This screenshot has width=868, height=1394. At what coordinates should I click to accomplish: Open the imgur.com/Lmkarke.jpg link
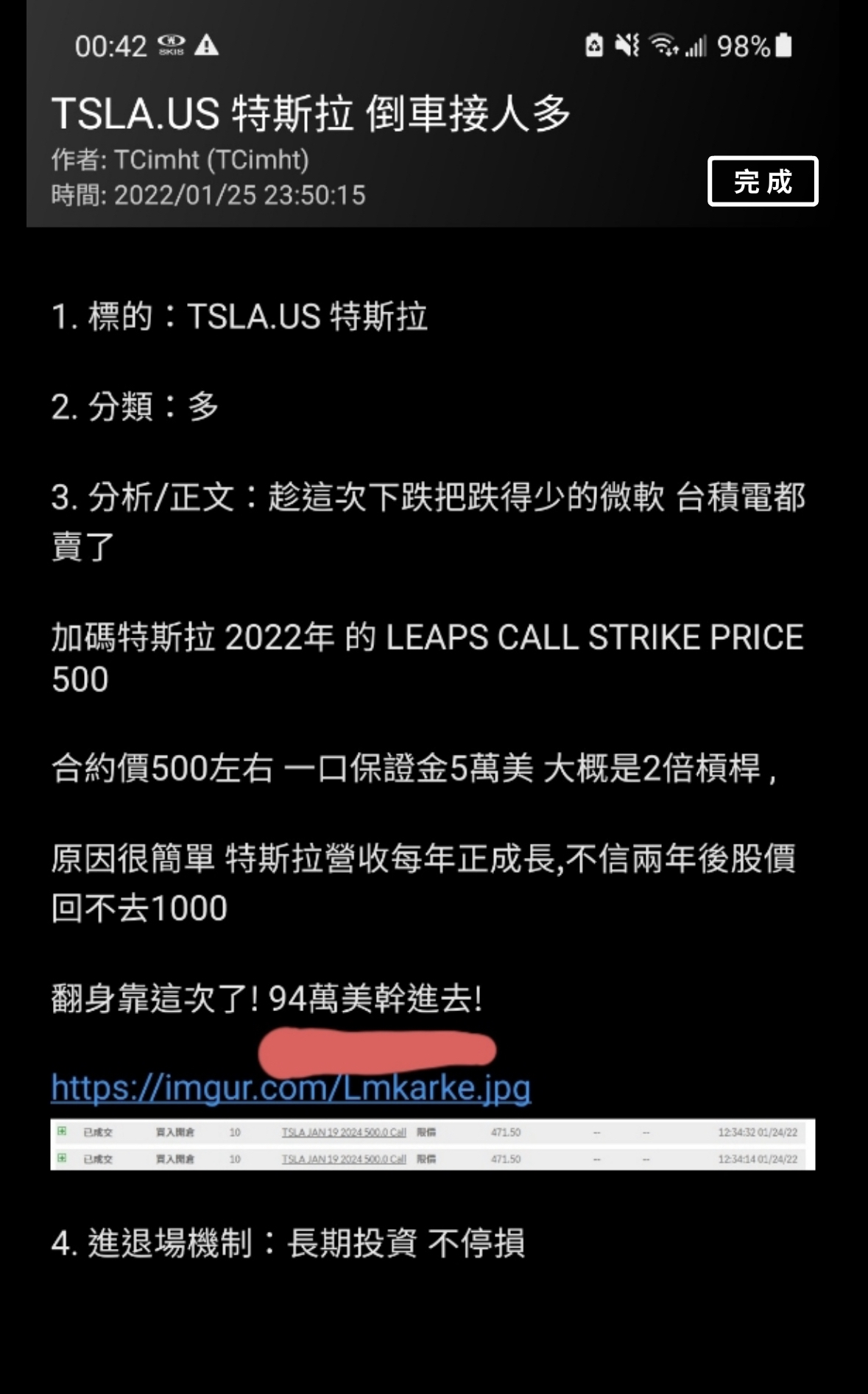(x=291, y=1088)
